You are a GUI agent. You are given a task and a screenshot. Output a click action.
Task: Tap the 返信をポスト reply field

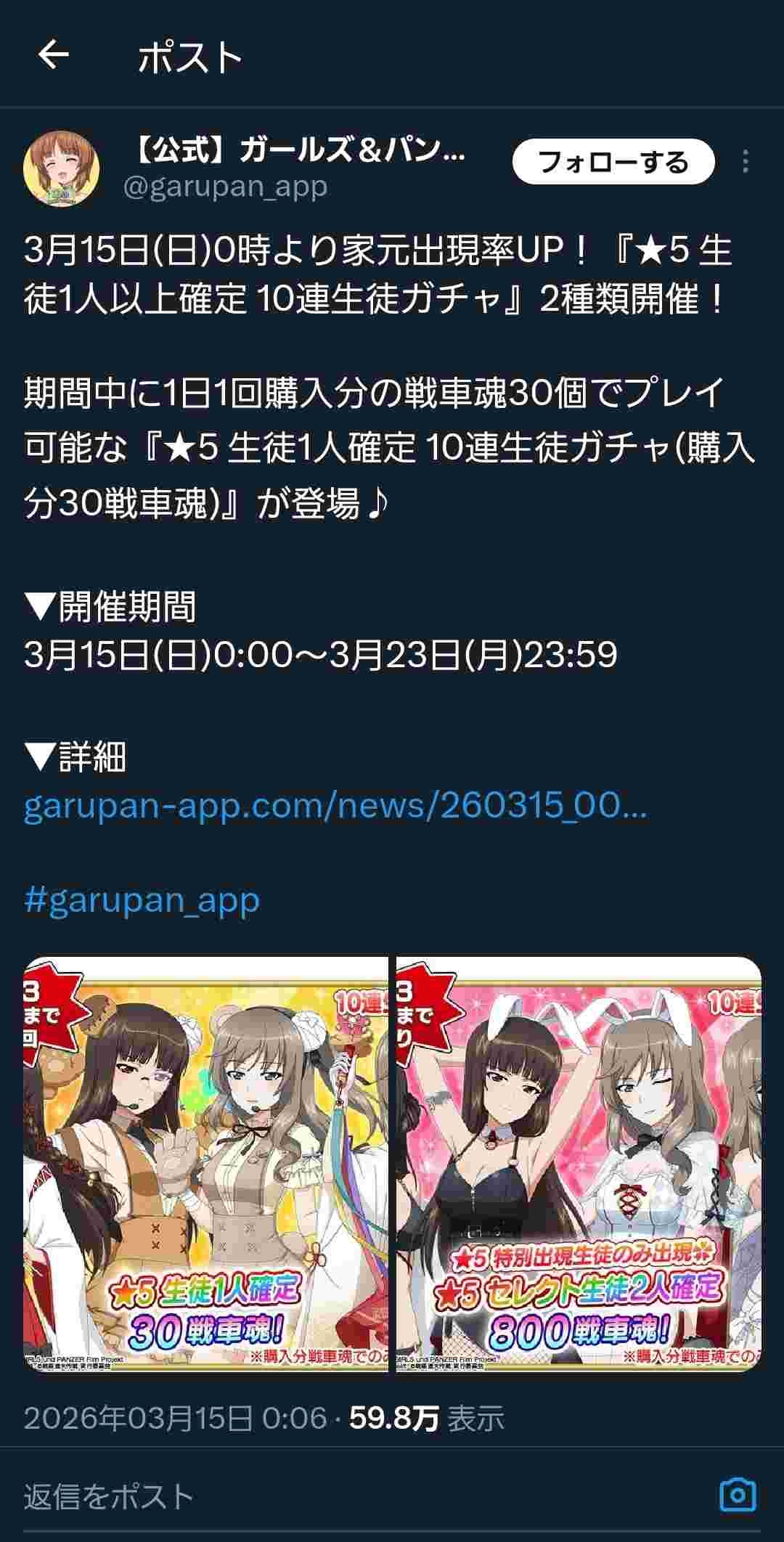[x=290, y=1496]
